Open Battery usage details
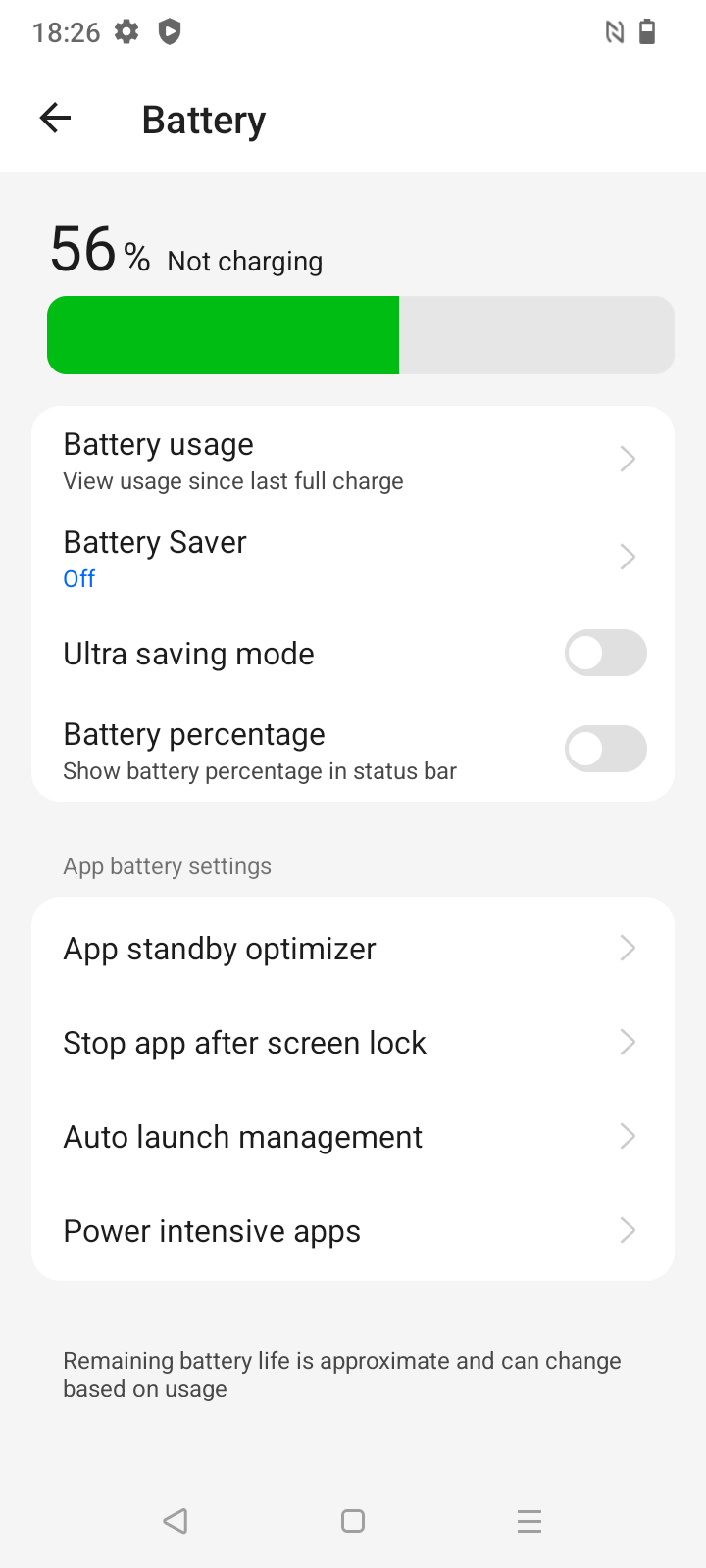706x1568 pixels. point(353,460)
